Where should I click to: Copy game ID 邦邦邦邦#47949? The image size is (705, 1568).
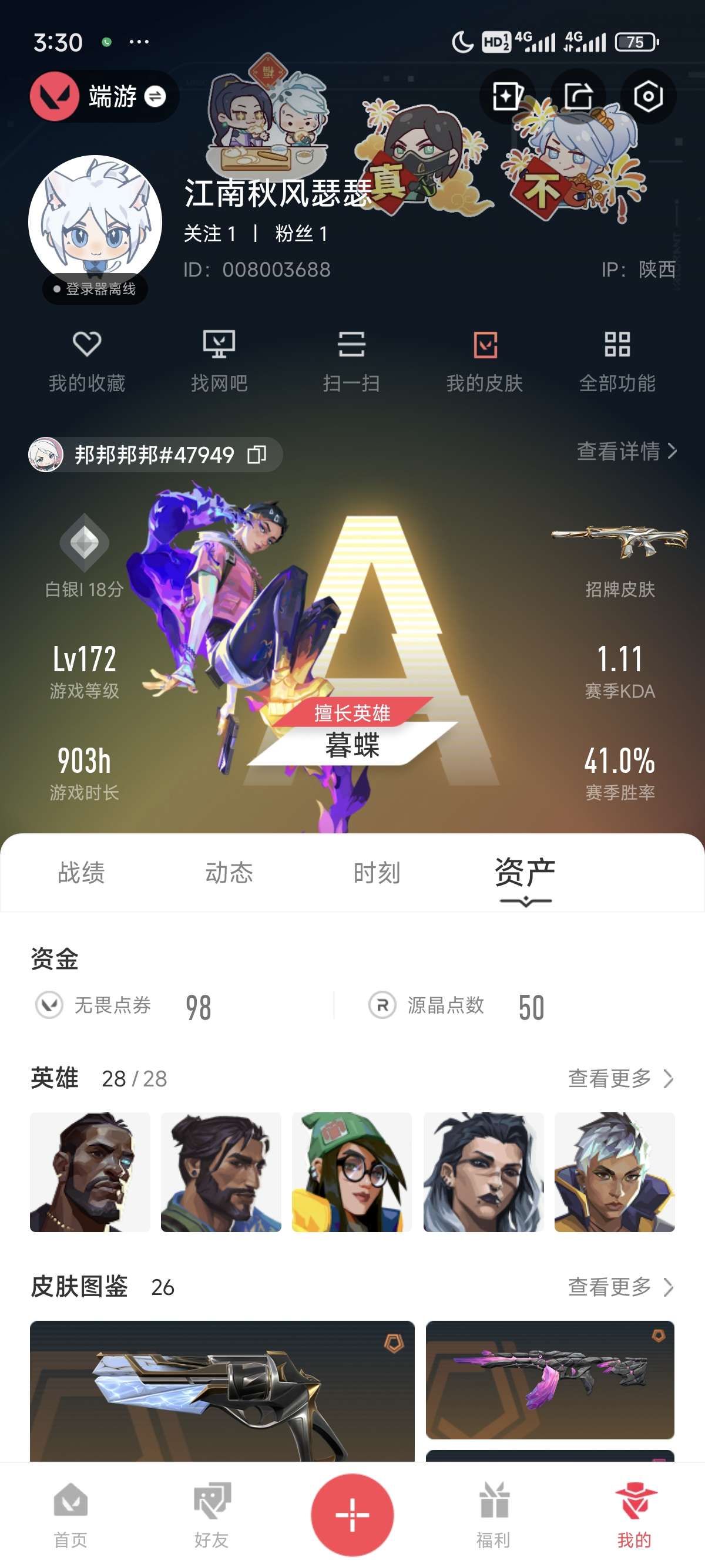(x=257, y=455)
